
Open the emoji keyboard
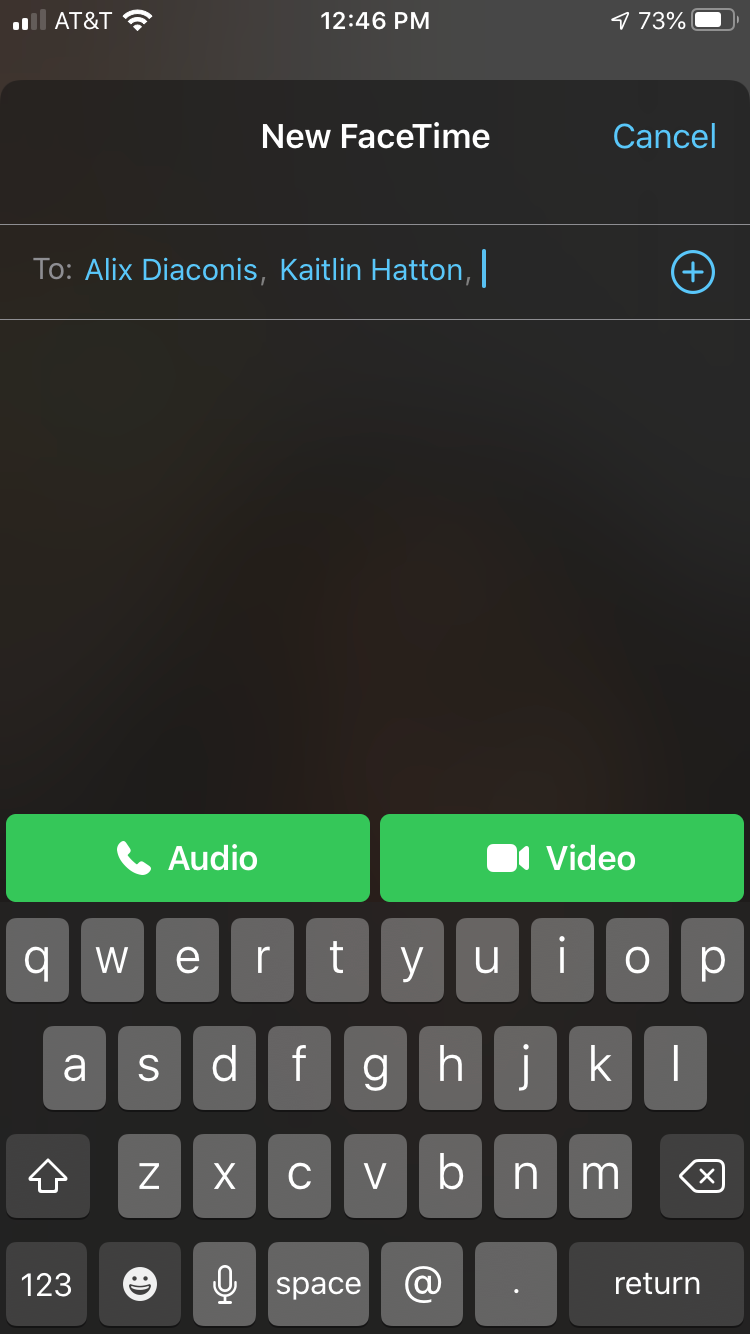point(140,1284)
